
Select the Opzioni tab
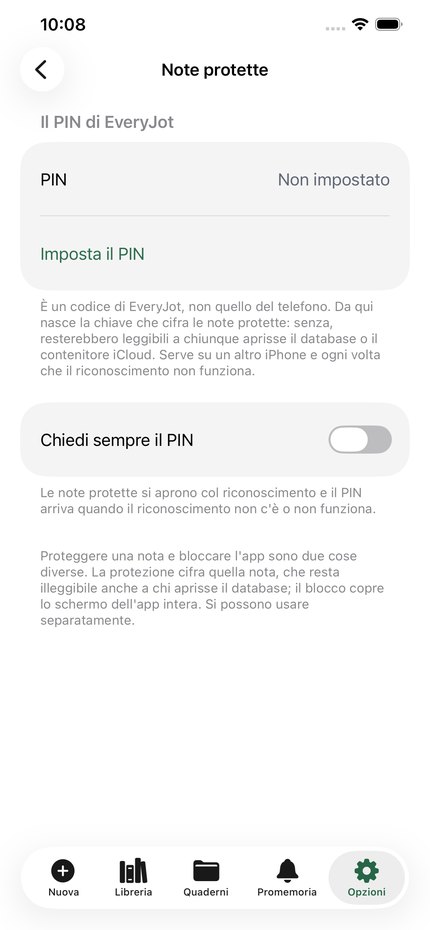click(x=367, y=877)
